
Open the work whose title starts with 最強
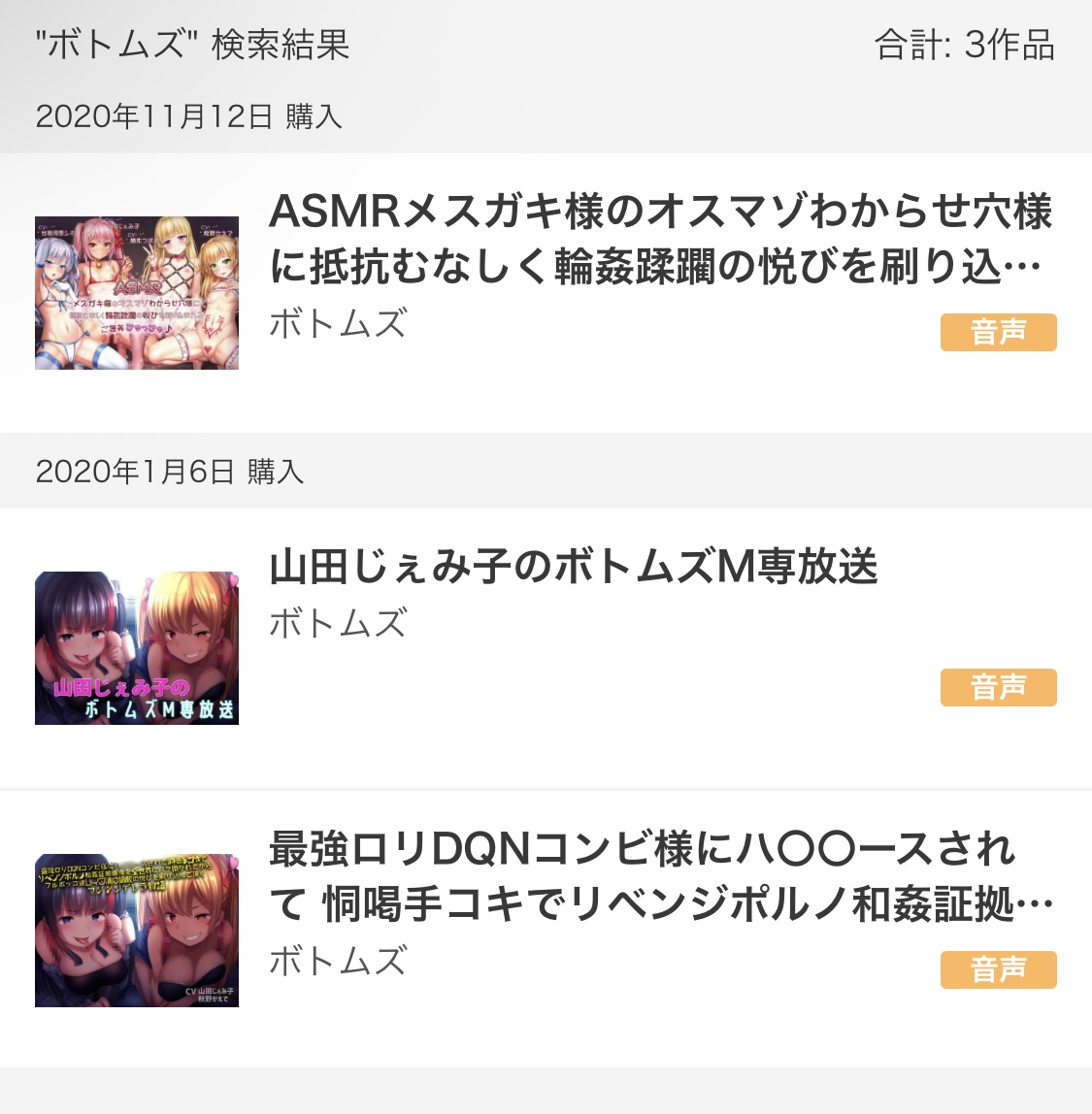point(660,876)
